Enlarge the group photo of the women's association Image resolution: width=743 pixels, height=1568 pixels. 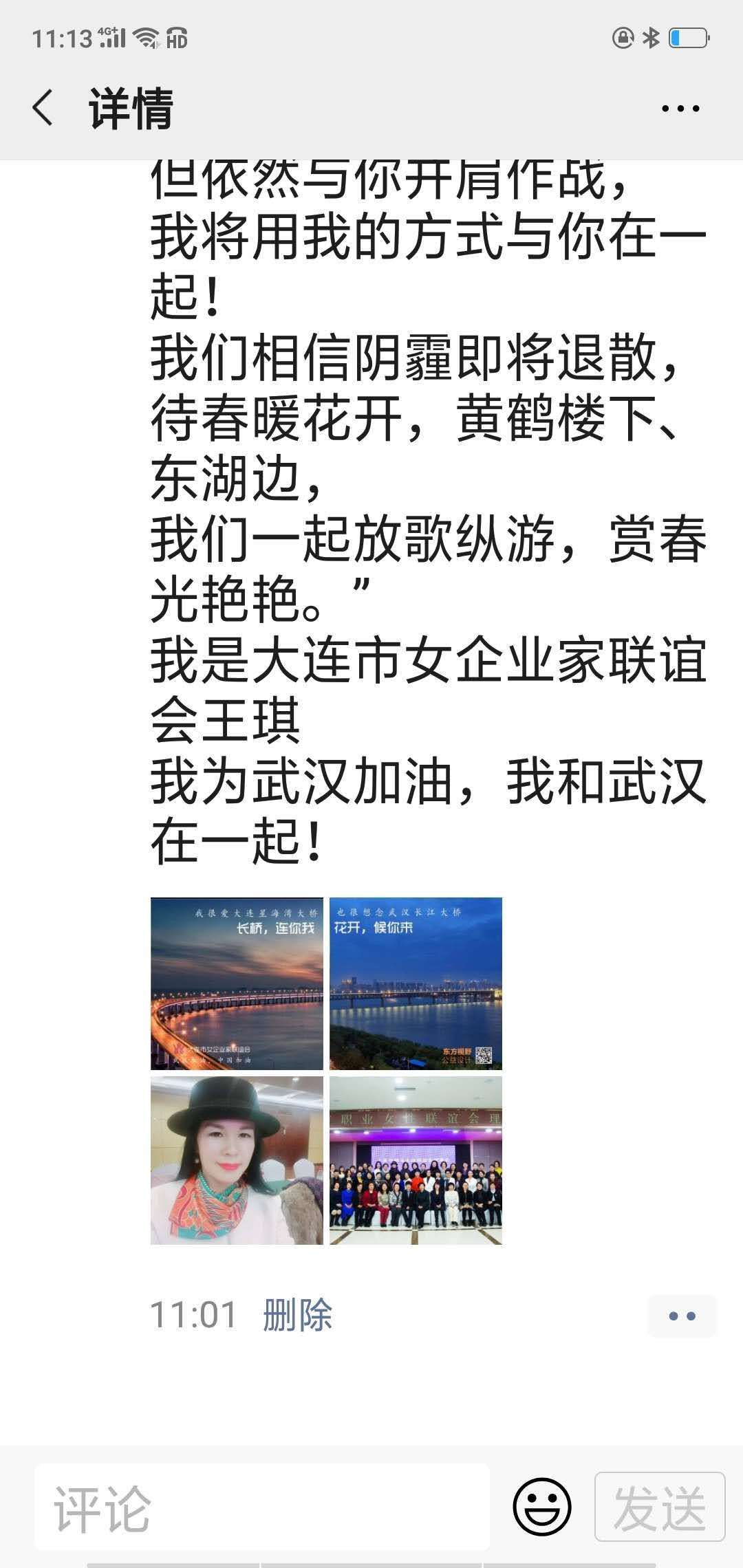coord(416,1161)
